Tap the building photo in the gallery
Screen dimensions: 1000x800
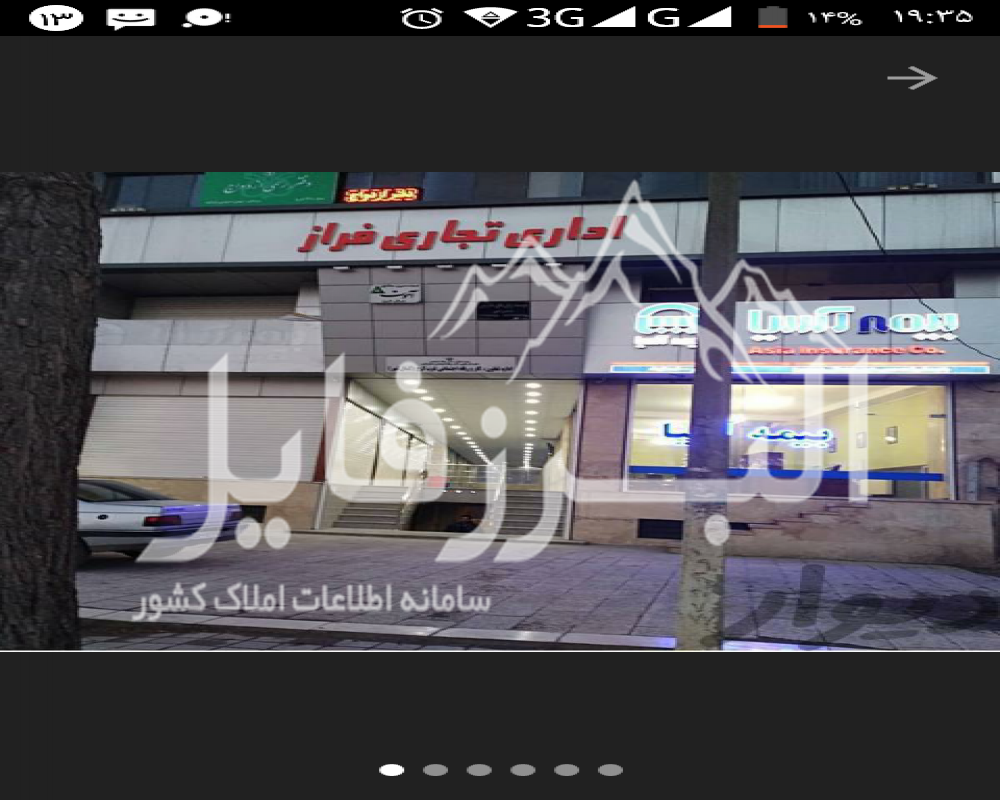500,410
